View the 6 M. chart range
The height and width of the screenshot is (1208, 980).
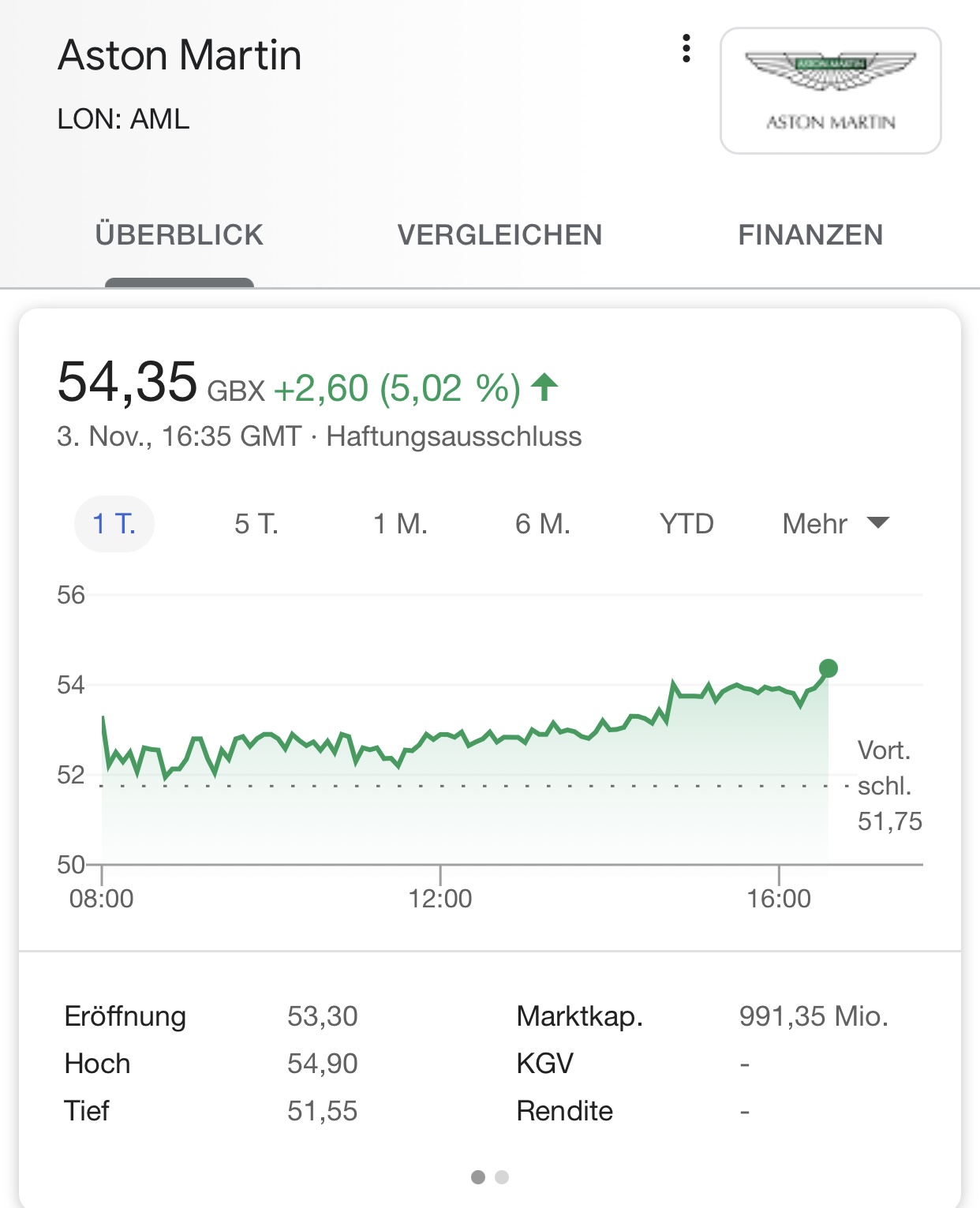(543, 524)
